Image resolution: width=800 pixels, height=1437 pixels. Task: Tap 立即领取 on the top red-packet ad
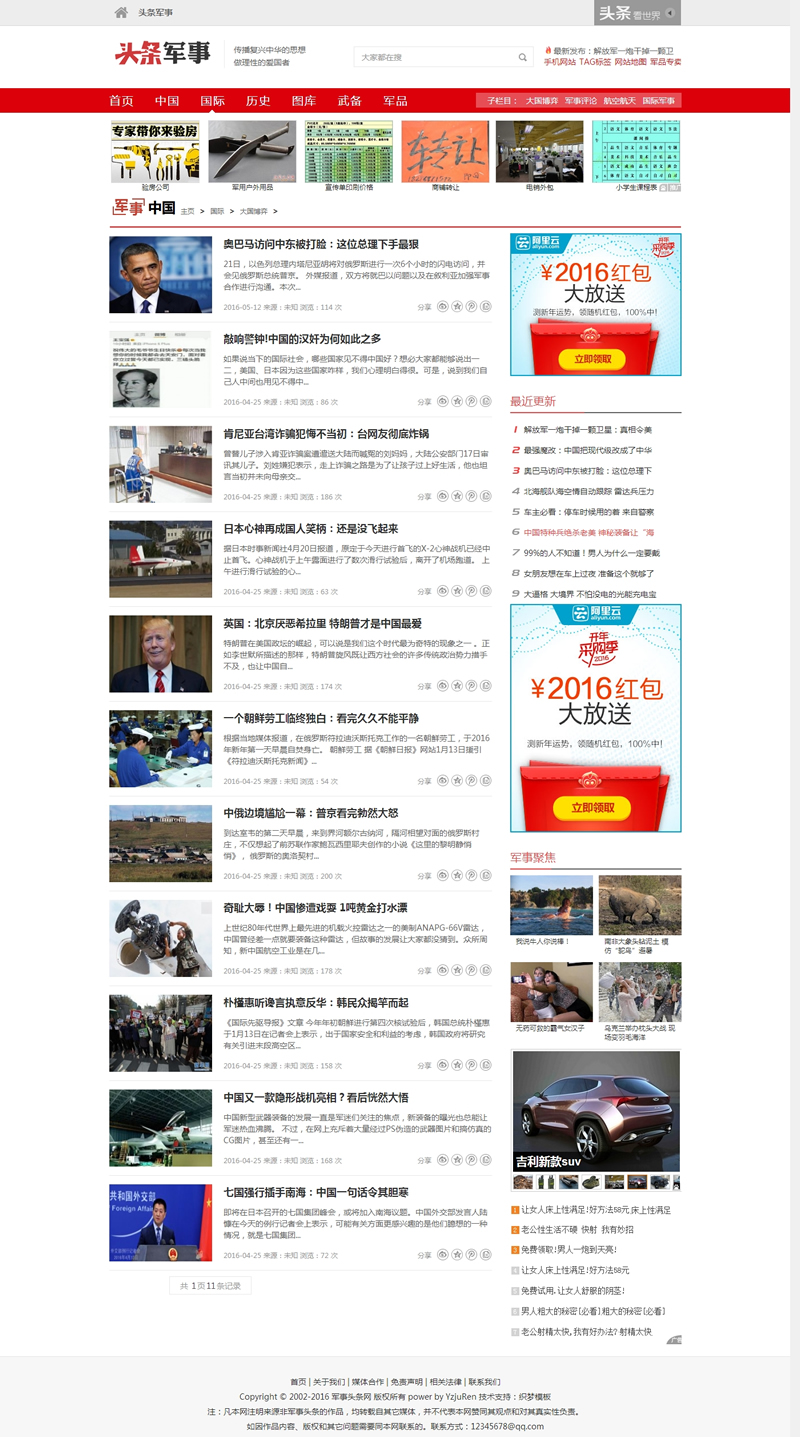coord(595,359)
